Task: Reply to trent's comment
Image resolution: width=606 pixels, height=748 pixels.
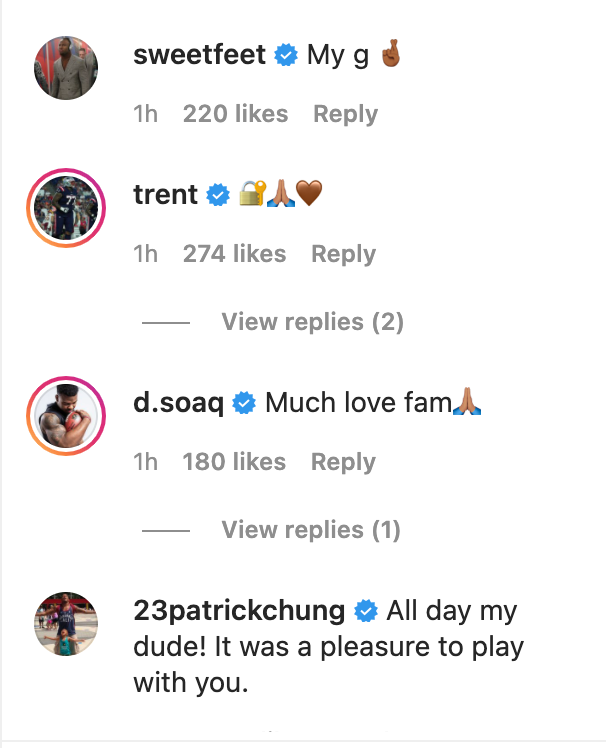Action: pos(343,254)
